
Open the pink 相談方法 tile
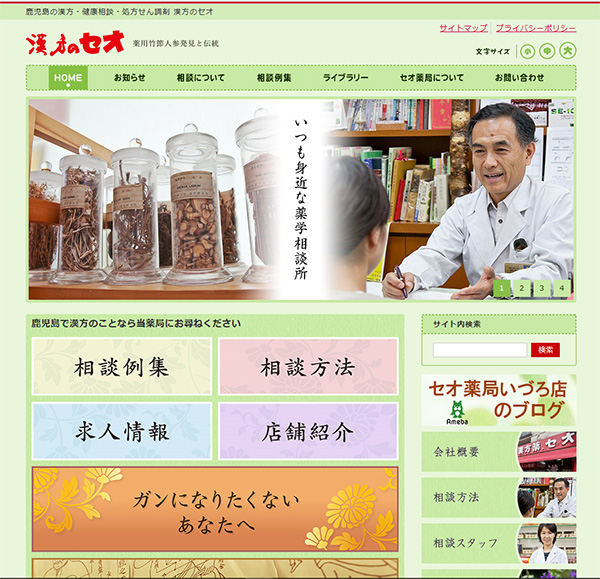pyautogui.click(x=308, y=367)
